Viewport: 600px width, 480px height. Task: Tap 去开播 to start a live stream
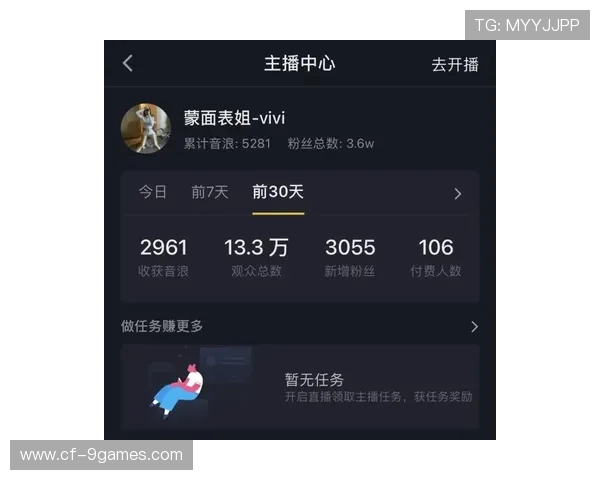[x=455, y=64]
